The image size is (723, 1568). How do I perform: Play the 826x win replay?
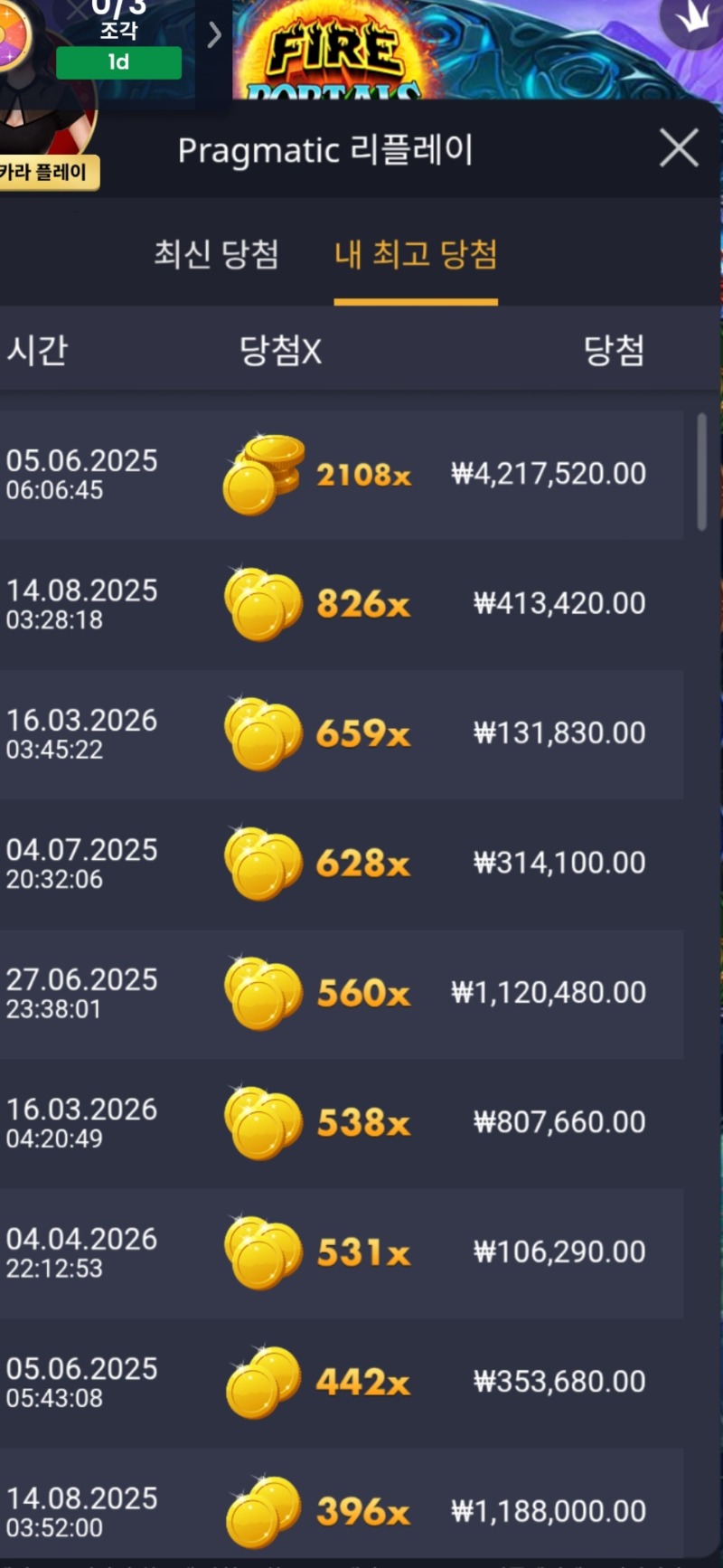click(x=342, y=604)
